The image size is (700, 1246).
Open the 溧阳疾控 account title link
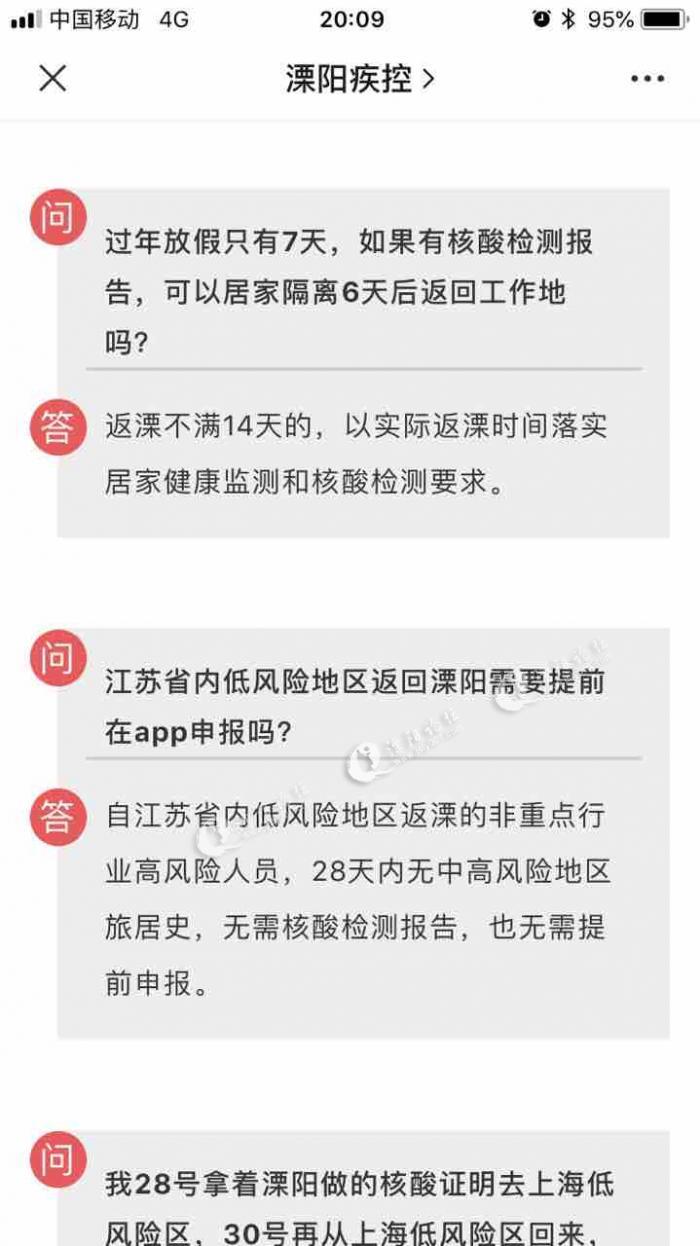click(360, 80)
